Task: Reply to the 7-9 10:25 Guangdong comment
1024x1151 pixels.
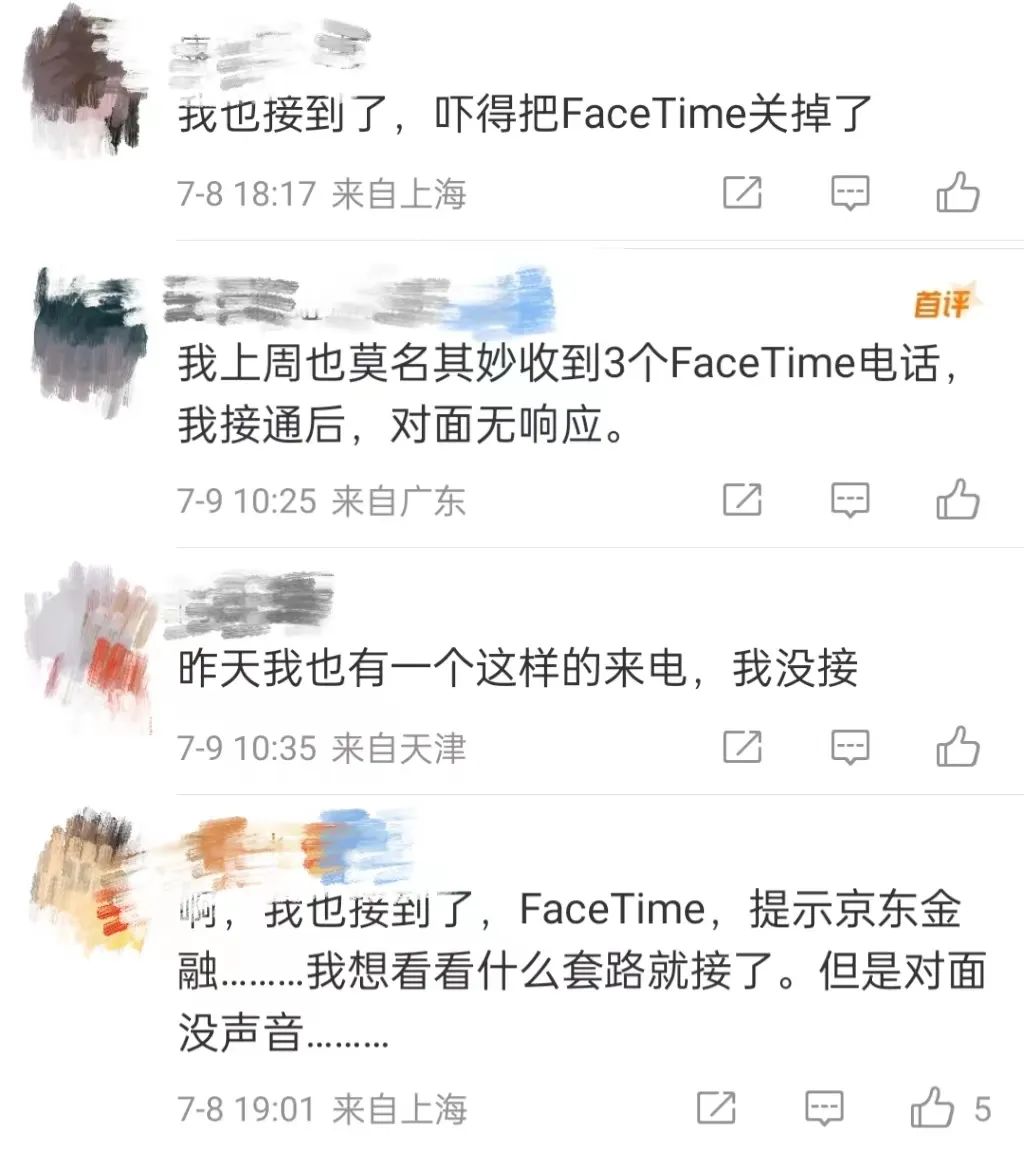Action: pyautogui.click(x=850, y=499)
